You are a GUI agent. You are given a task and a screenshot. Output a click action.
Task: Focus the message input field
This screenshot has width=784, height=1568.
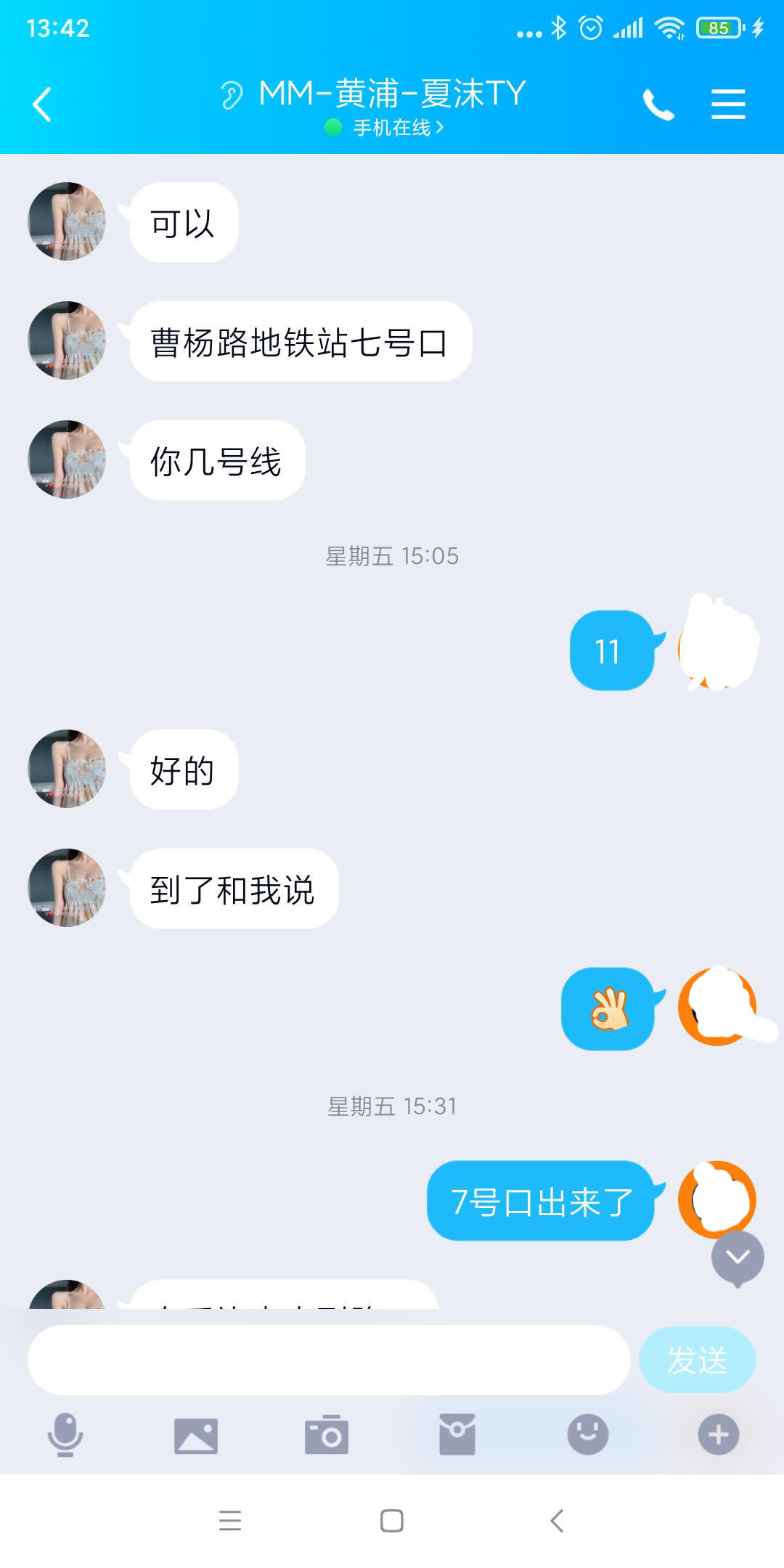pos(328,1360)
